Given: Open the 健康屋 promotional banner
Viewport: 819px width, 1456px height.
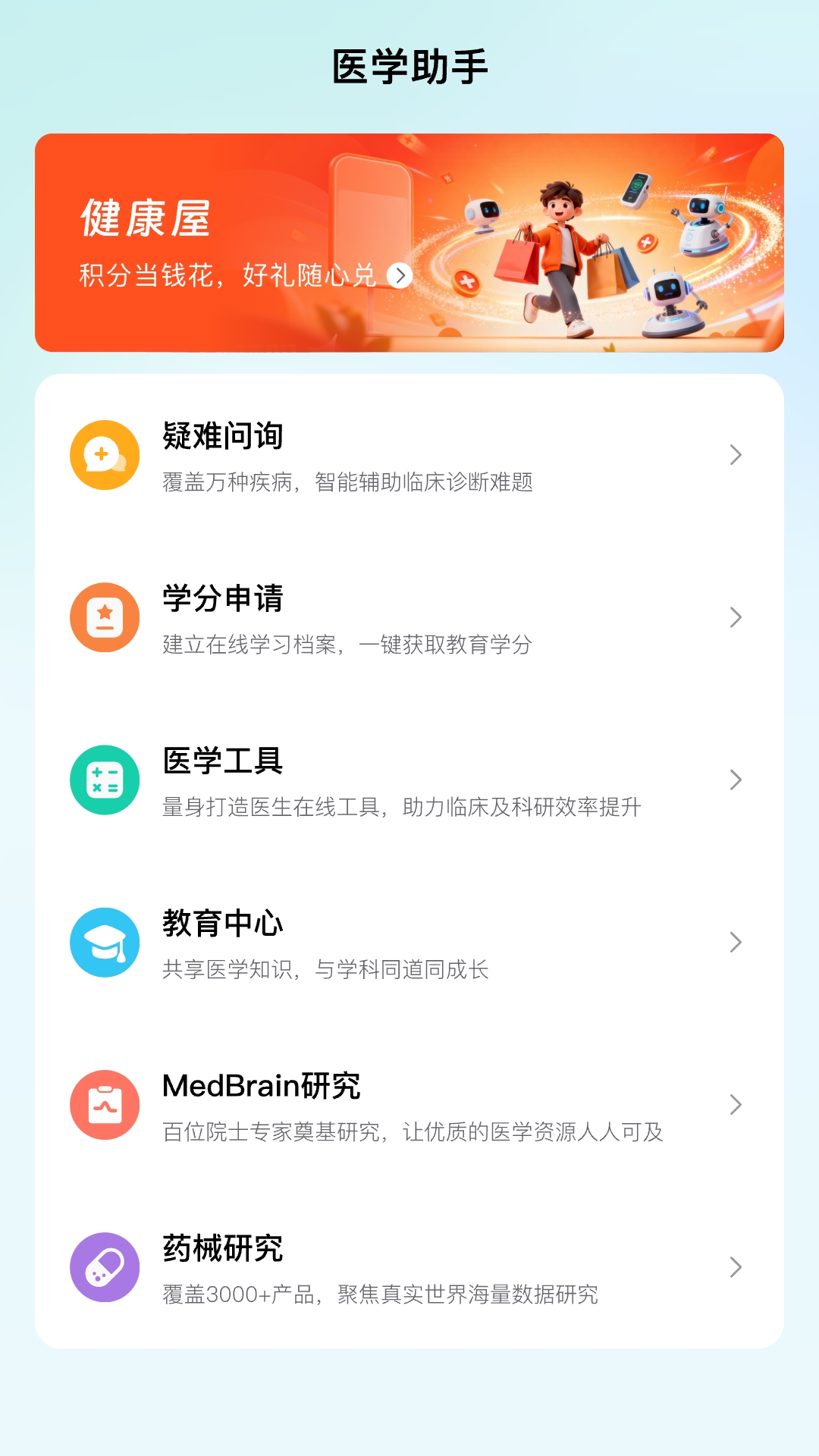Looking at the screenshot, I should 409,241.
